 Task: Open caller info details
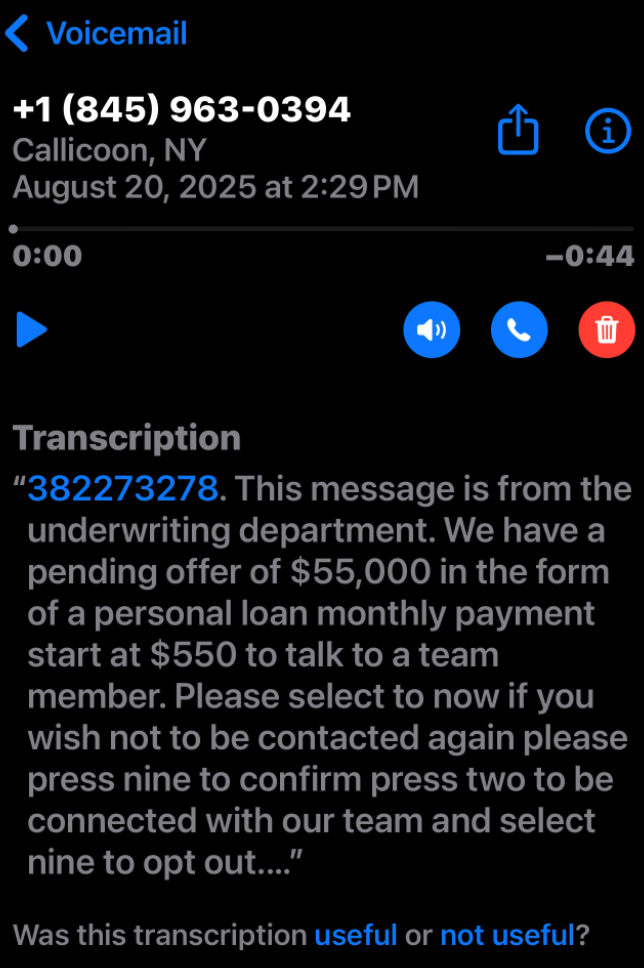tap(607, 131)
